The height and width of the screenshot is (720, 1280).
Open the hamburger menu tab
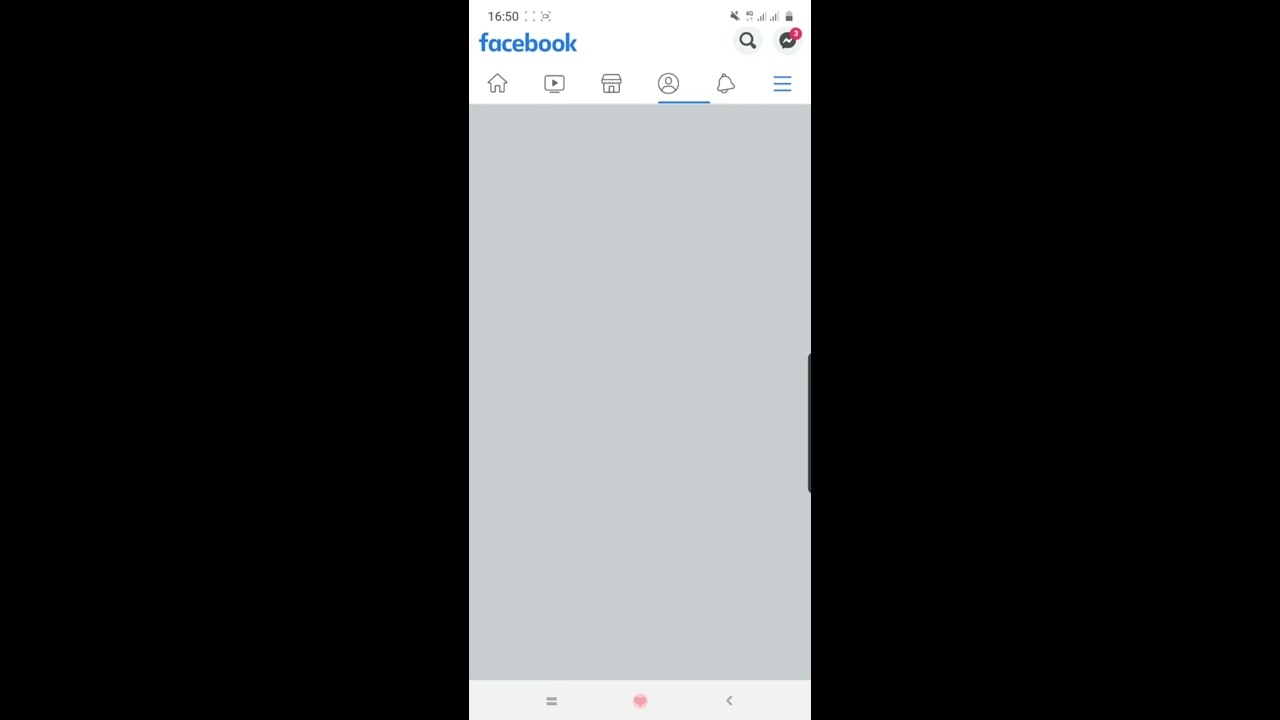coord(782,84)
